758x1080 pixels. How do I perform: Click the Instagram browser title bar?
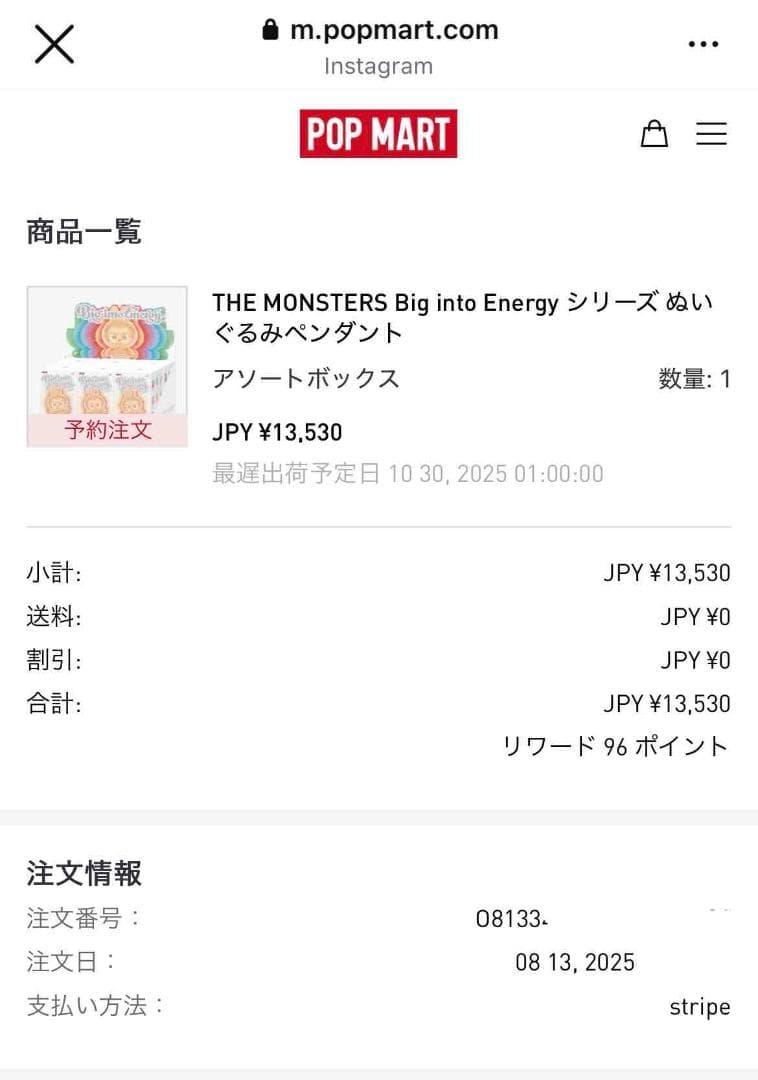click(x=378, y=66)
